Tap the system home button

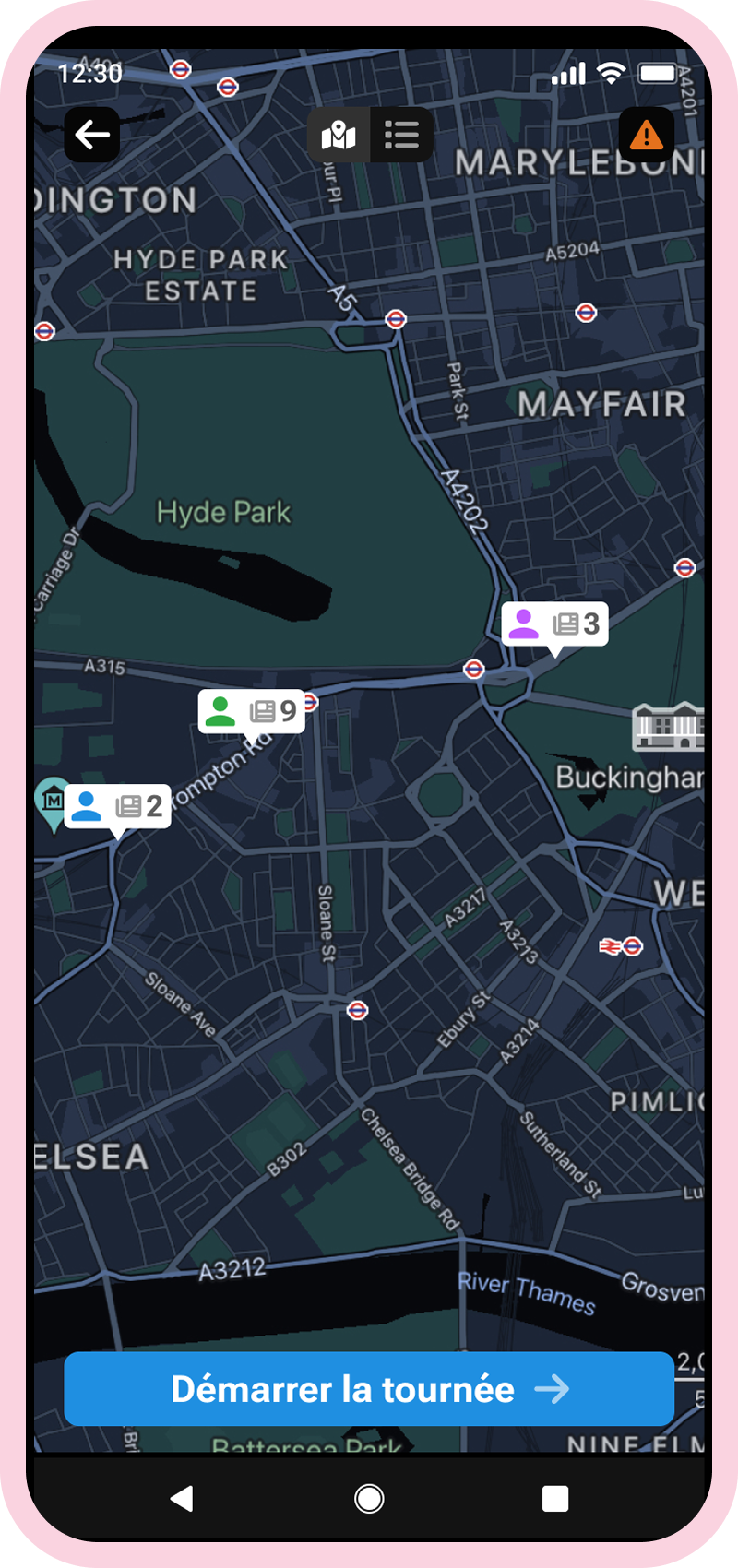point(369,1499)
